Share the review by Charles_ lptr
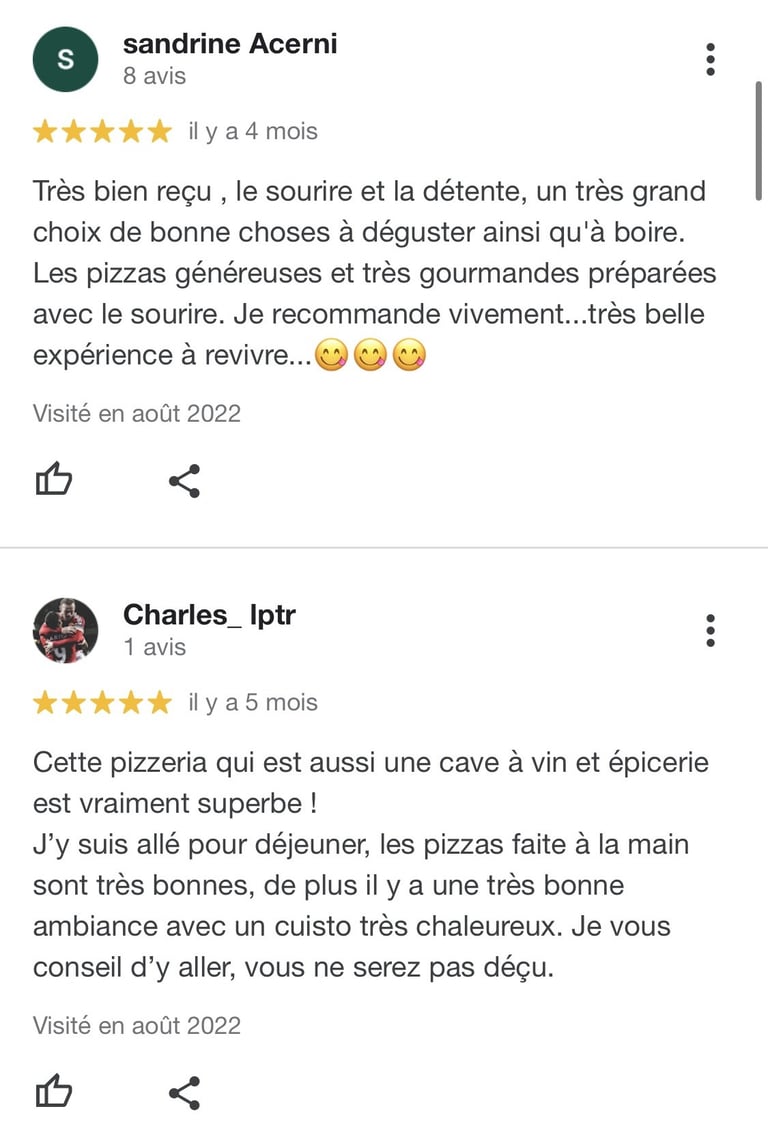The height and width of the screenshot is (1139, 768). point(184,1093)
